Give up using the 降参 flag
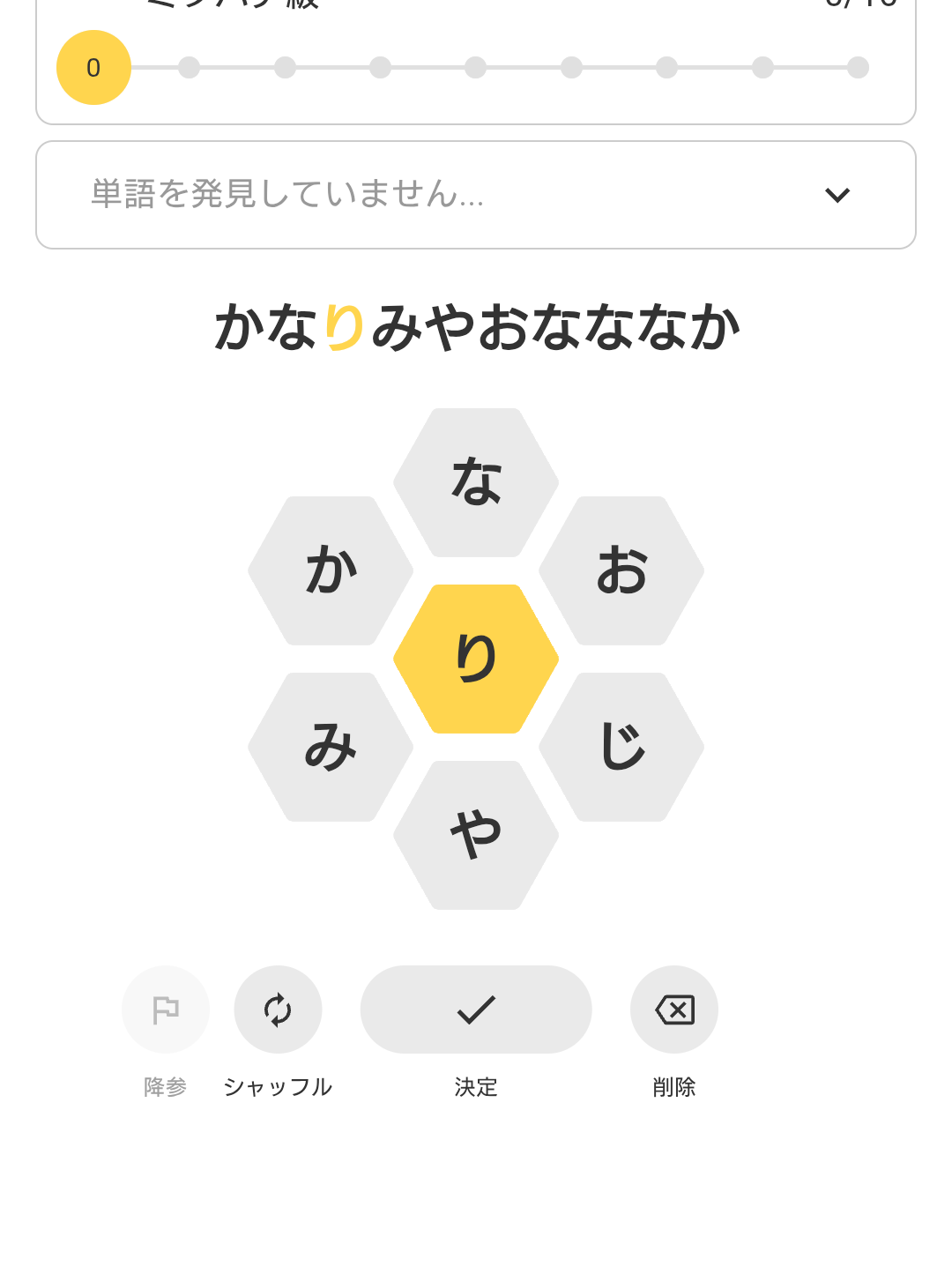The height and width of the screenshot is (1274, 952). tap(166, 1010)
